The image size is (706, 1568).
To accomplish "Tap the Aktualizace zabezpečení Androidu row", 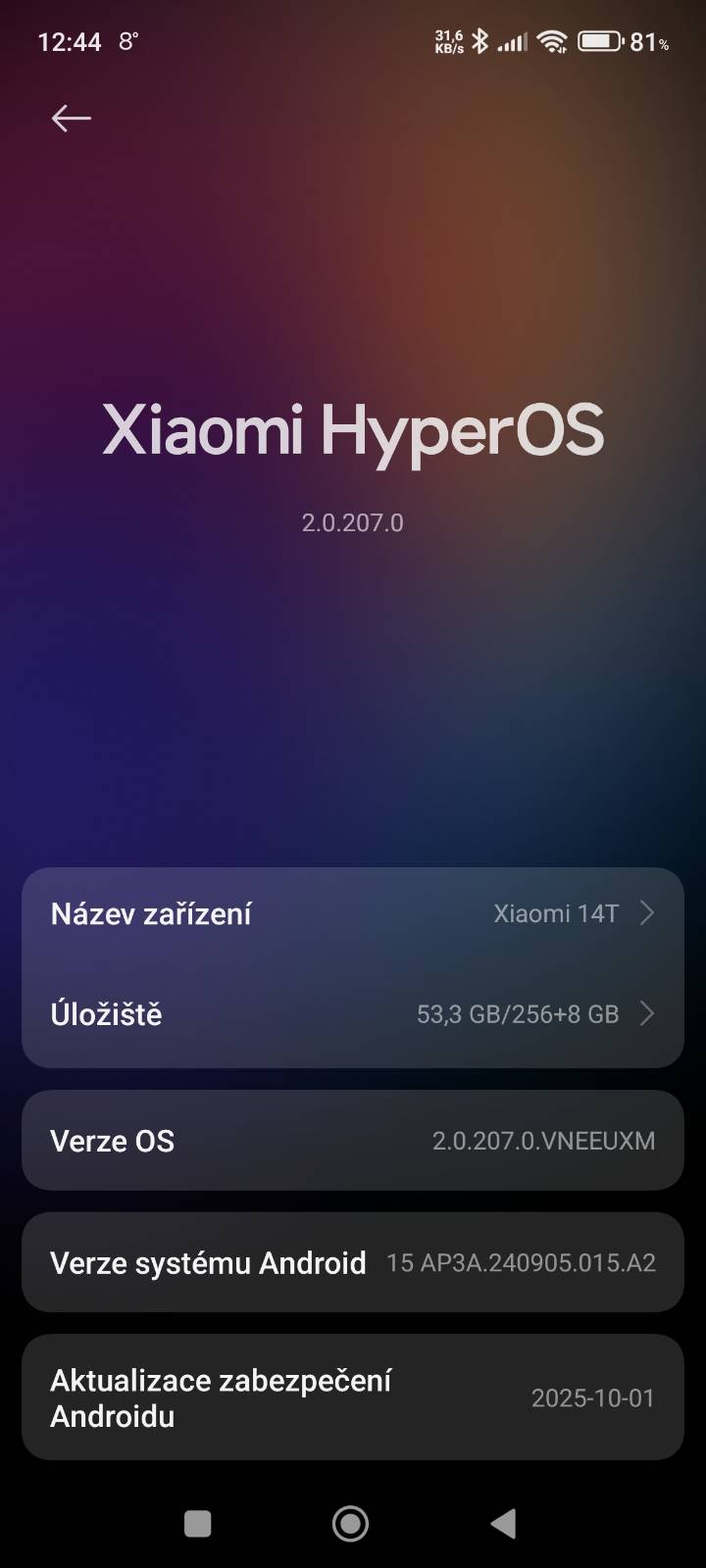I will pyautogui.click(x=352, y=1397).
